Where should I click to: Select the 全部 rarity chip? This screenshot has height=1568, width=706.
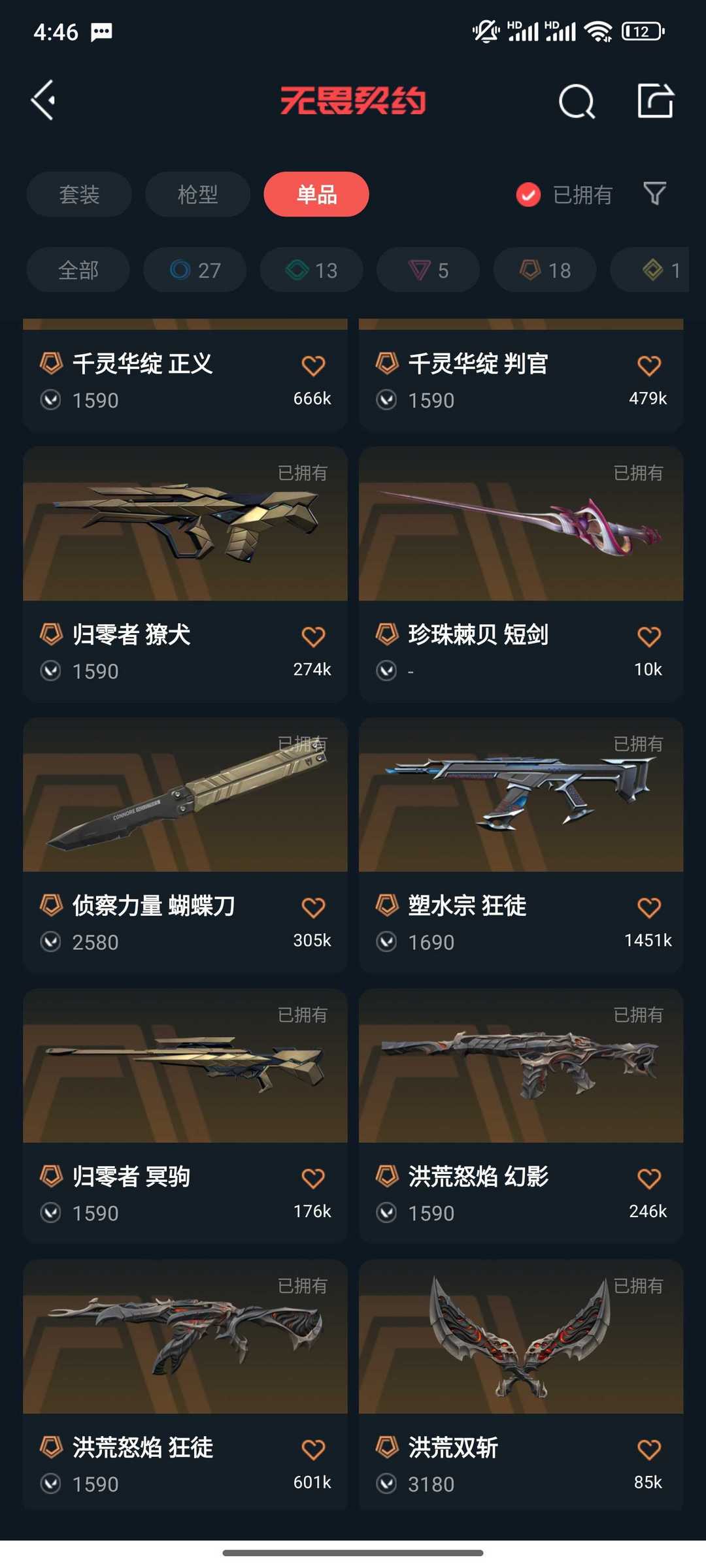point(78,270)
